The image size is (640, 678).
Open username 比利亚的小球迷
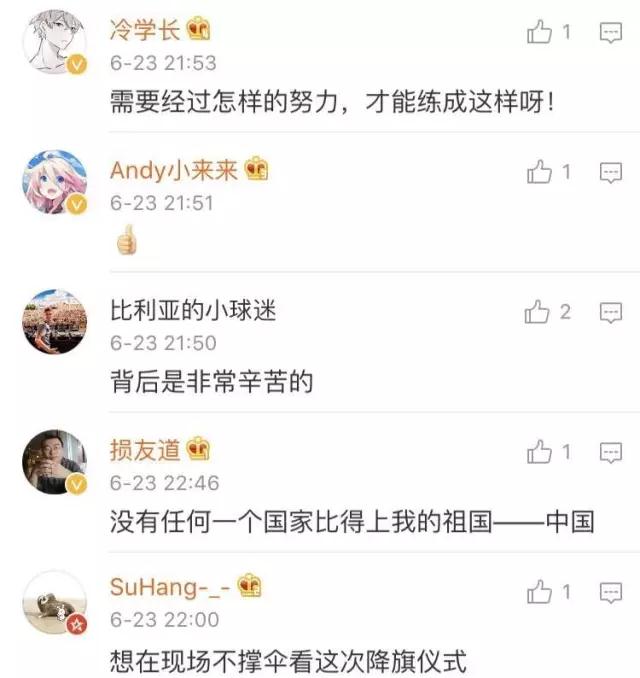click(192, 310)
